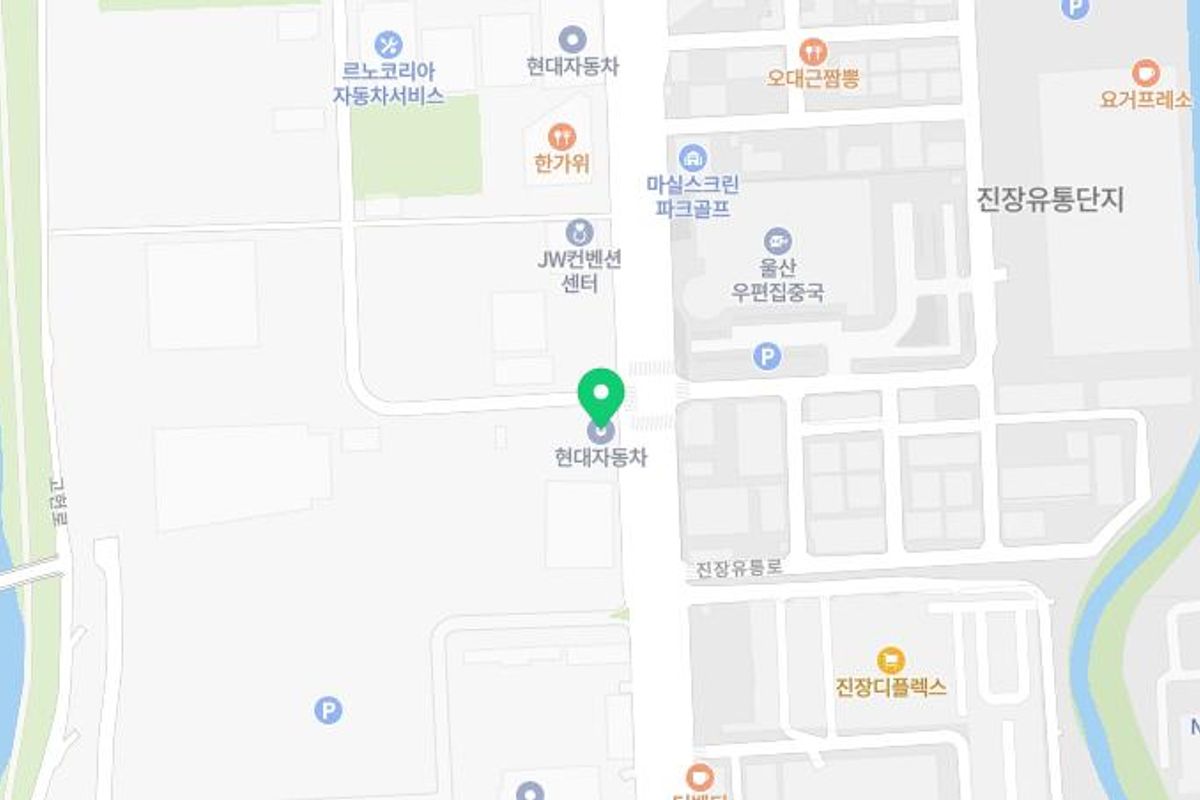Tap the green location pin marker

[601, 394]
